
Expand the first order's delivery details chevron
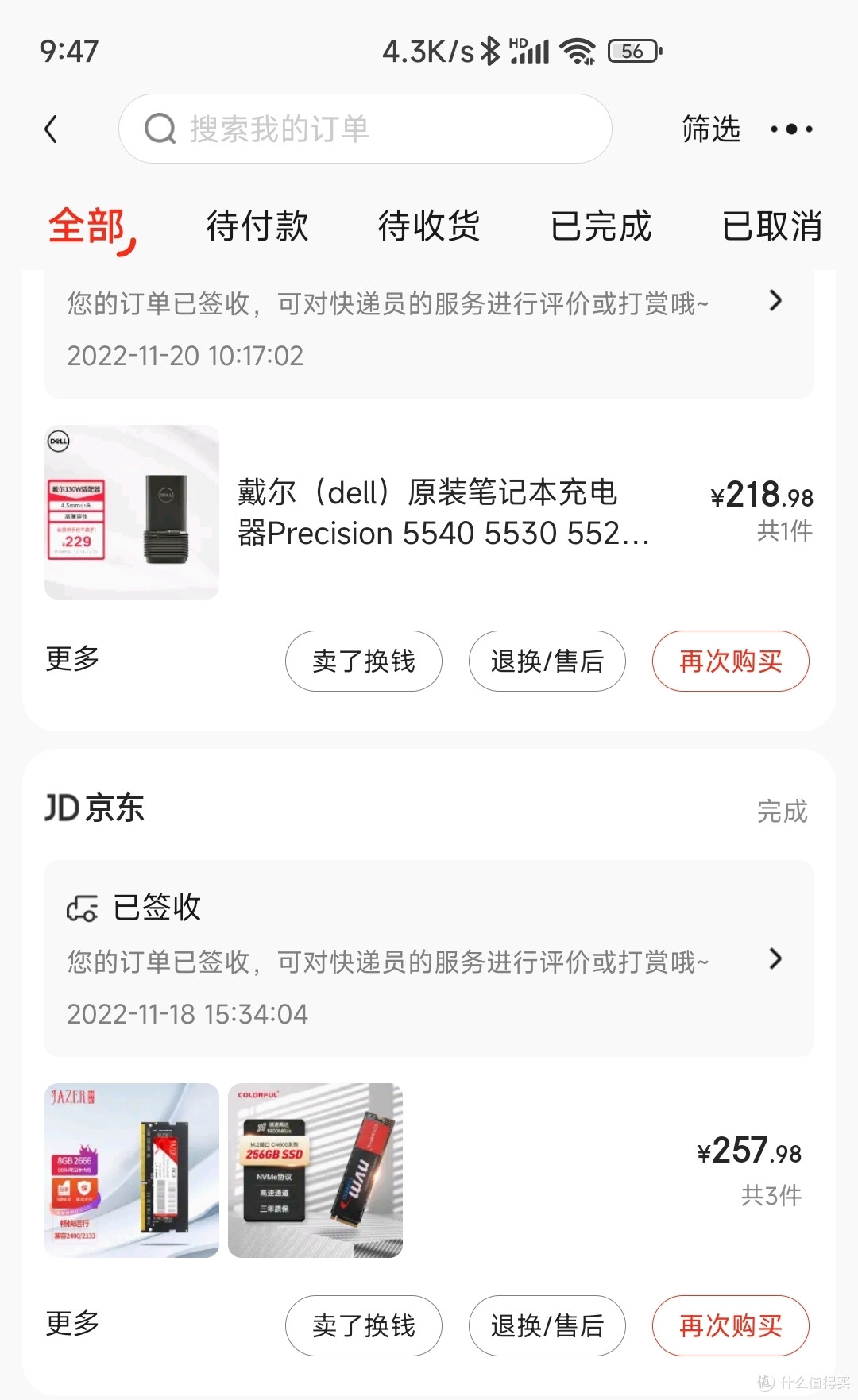774,302
